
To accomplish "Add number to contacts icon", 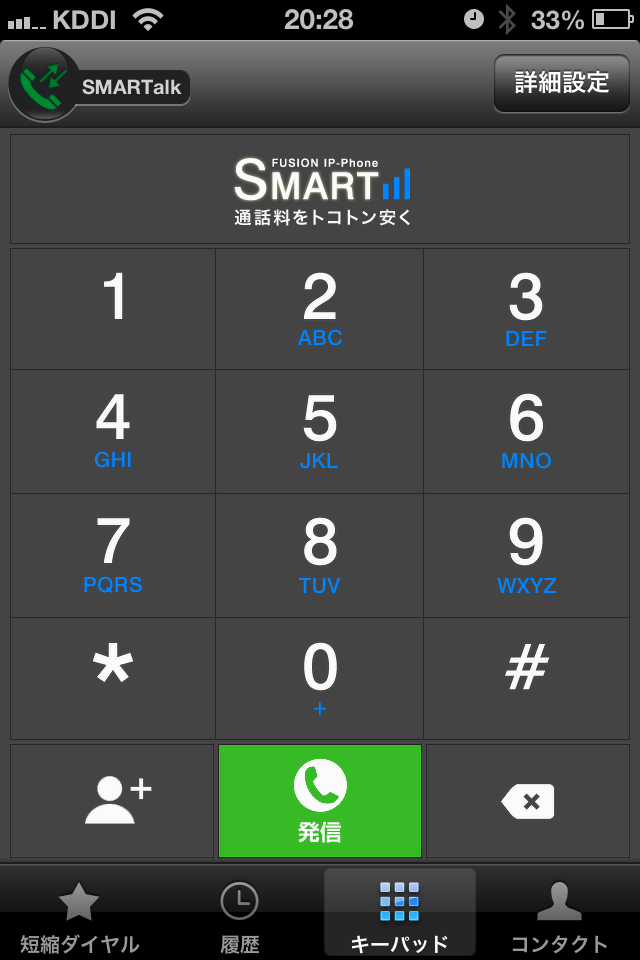I will [x=113, y=800].
